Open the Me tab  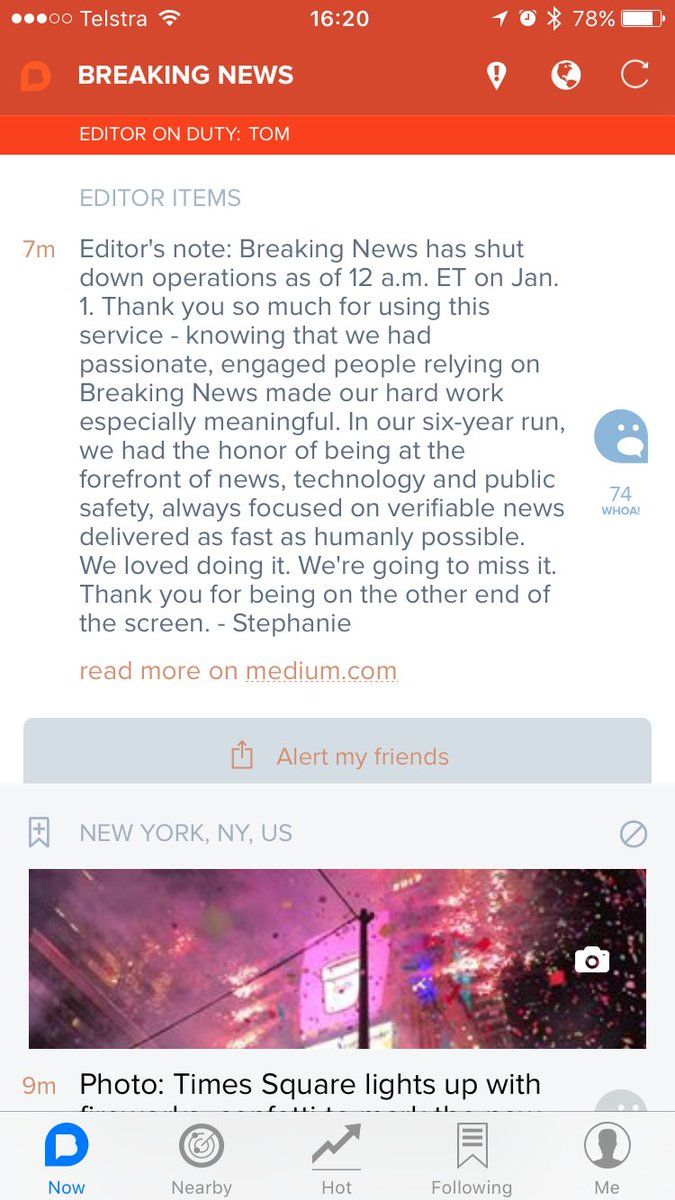[607, 1160]
